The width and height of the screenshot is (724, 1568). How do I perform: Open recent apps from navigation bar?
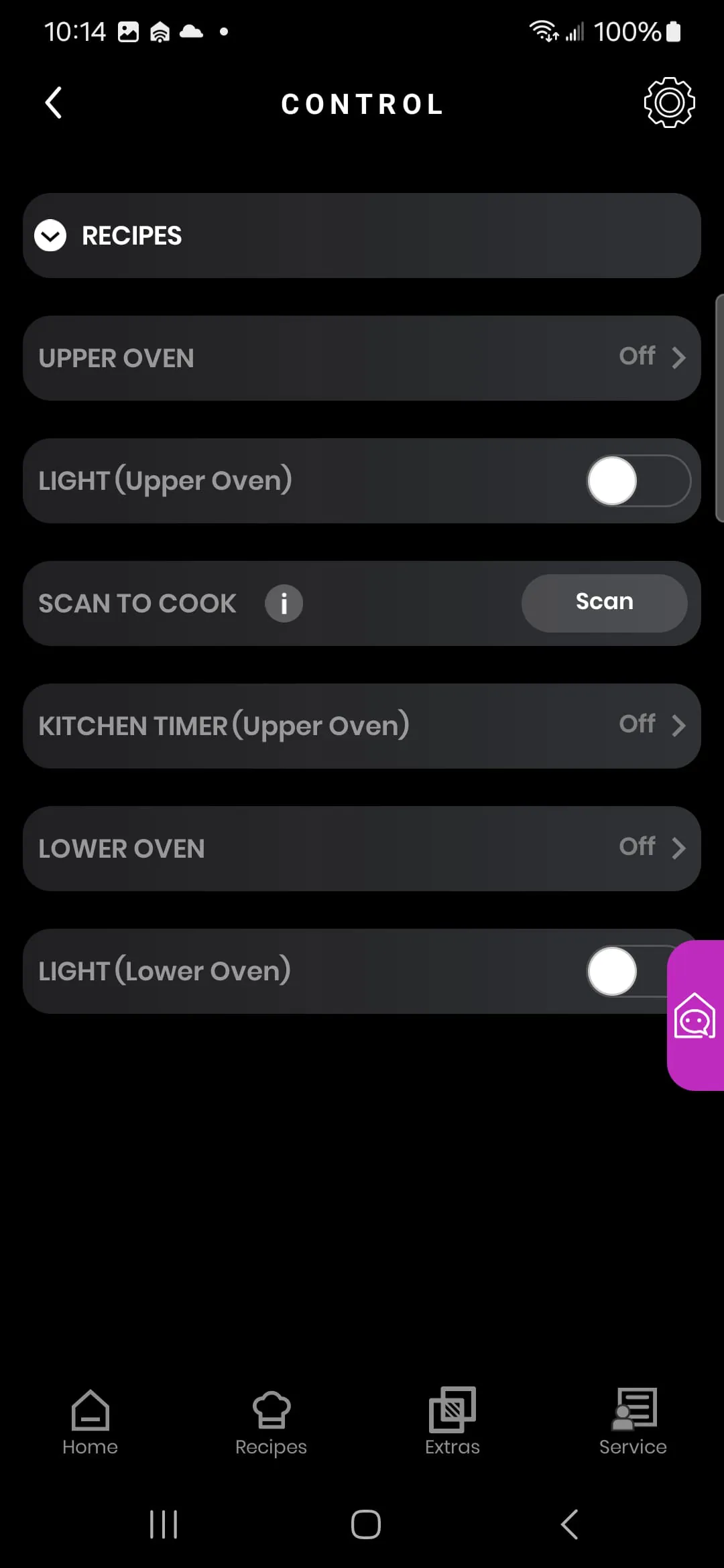(x=164, y=1524)
